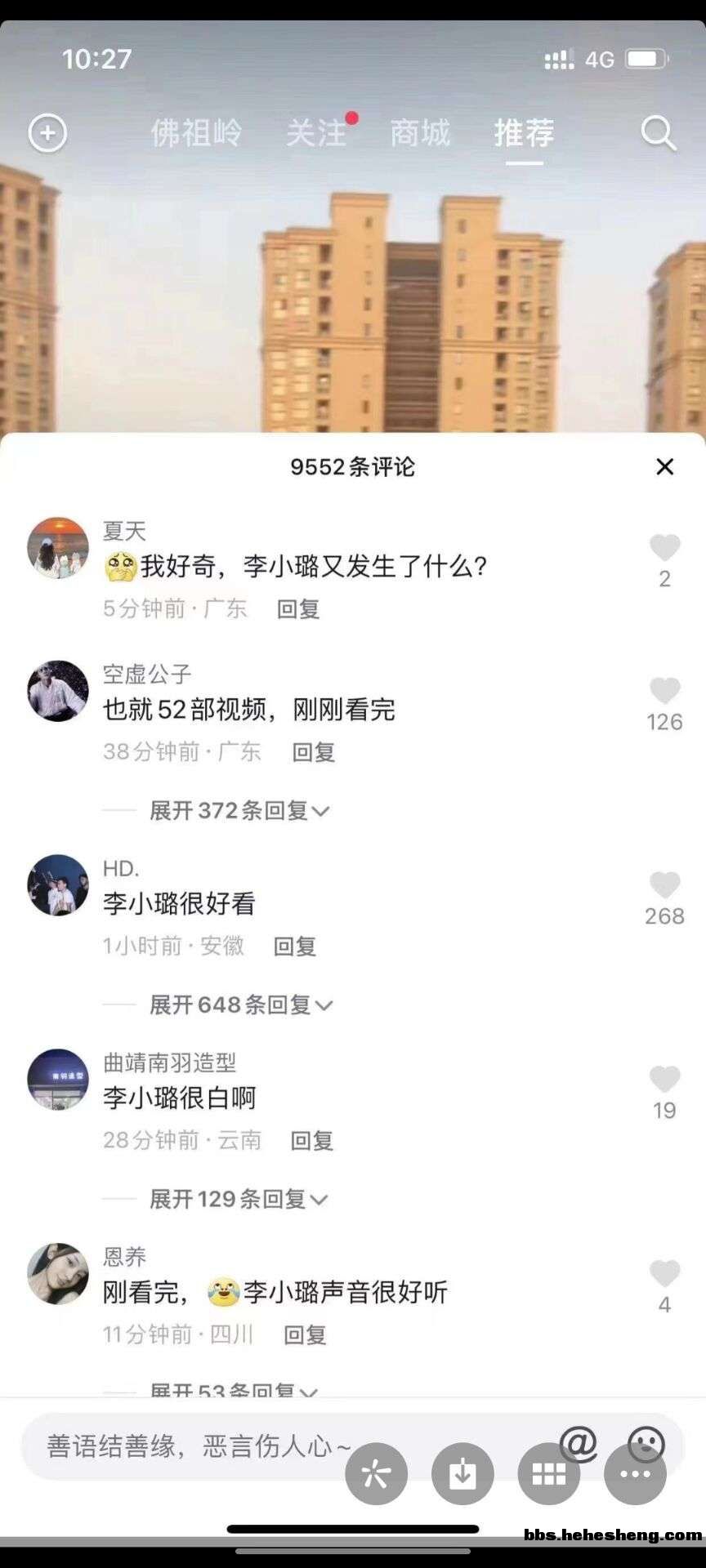
Task: Like 空虚公子's comment
Action: [x=664, y=692]
